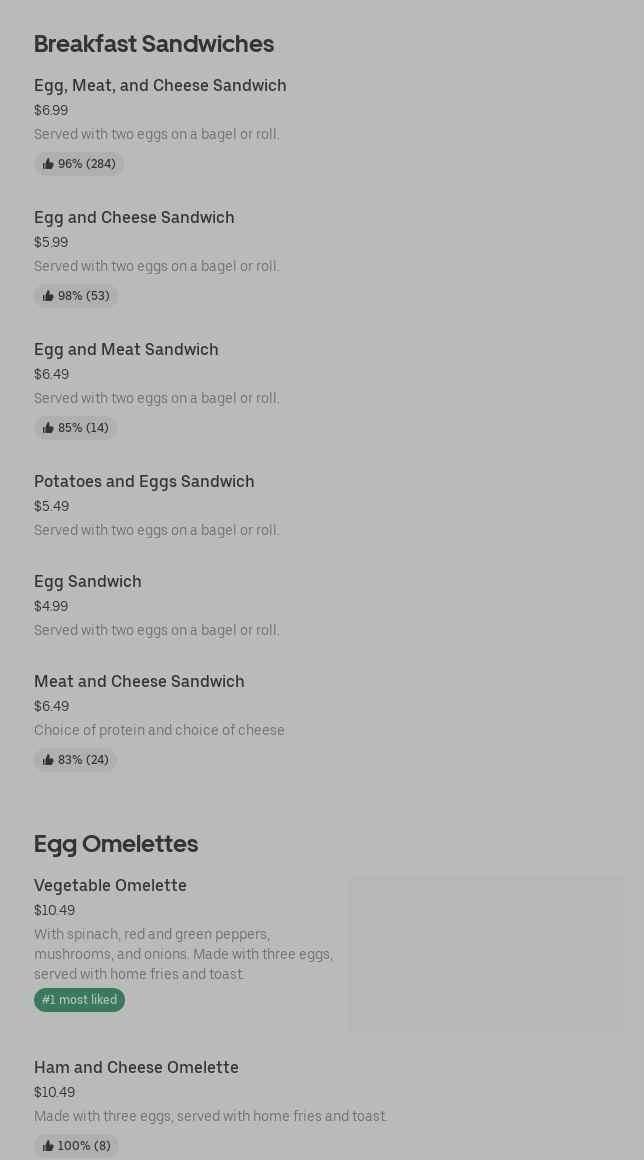Select the Egg and Cheese Sandwich
This screenshot has height=1160, width=644.
tap(134, 218)
